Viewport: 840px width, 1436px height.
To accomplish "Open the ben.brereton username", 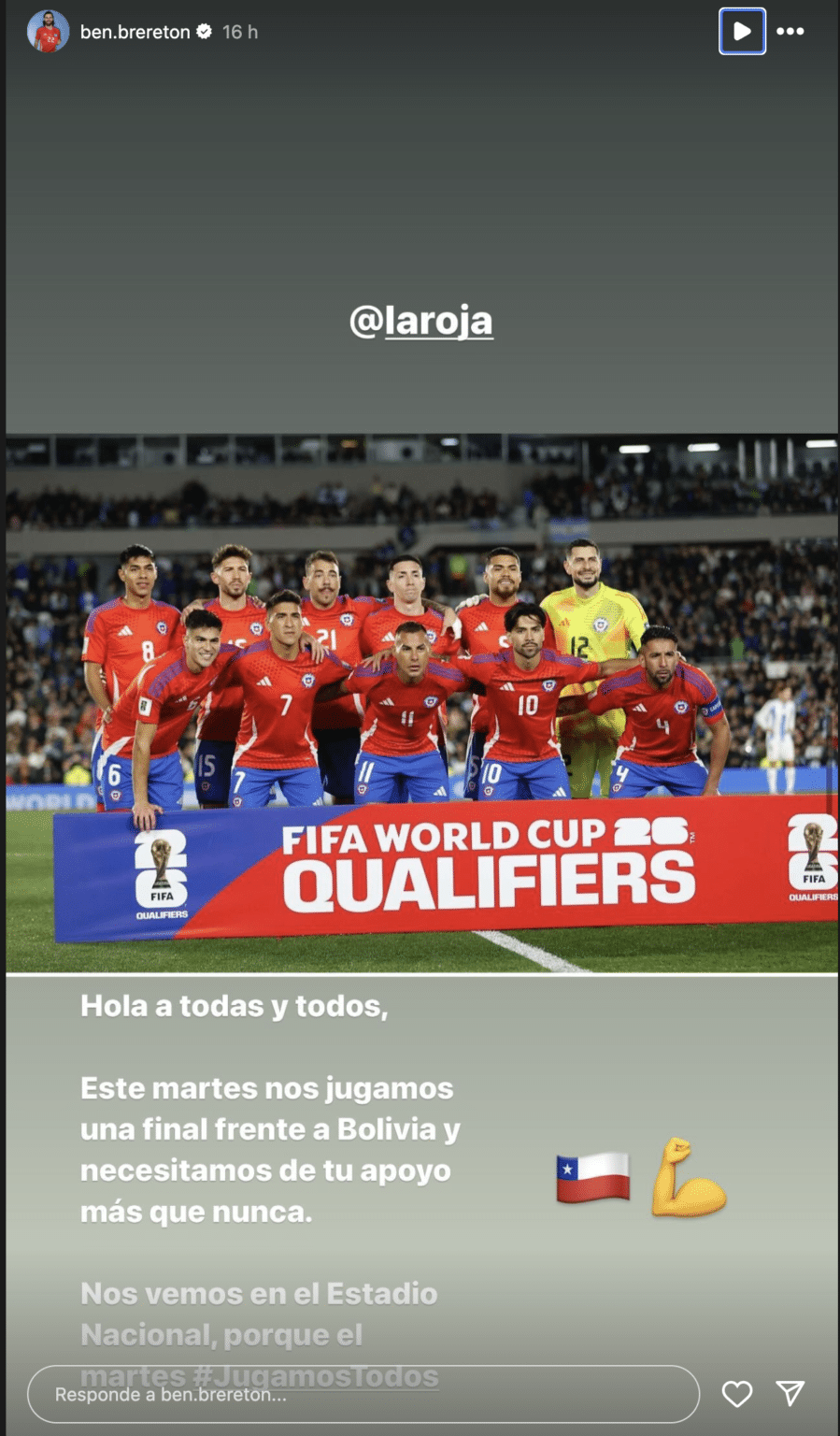I will click(135, 32).
